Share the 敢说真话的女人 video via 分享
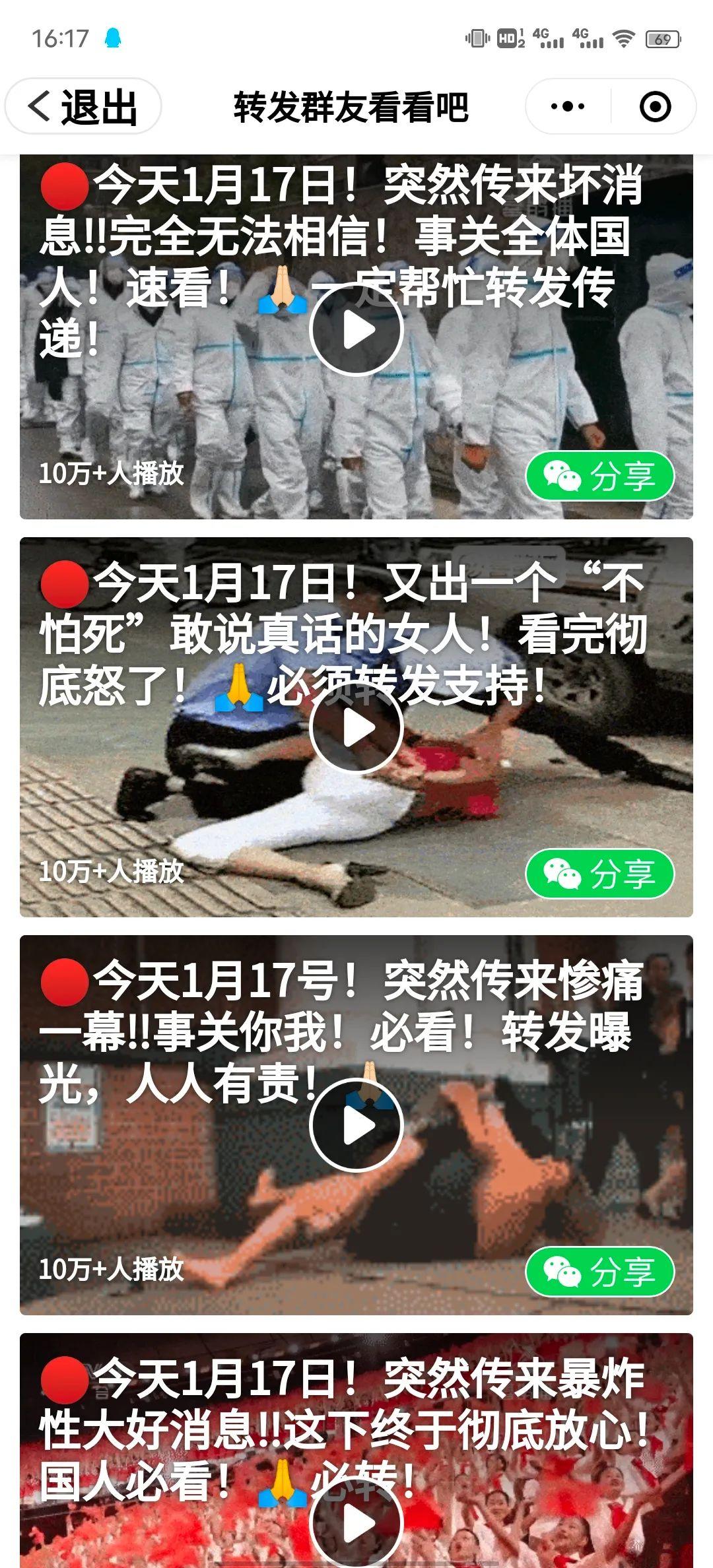Viewport: 713px width, 1568px height. pyautogui.click(x=599, y=874)
